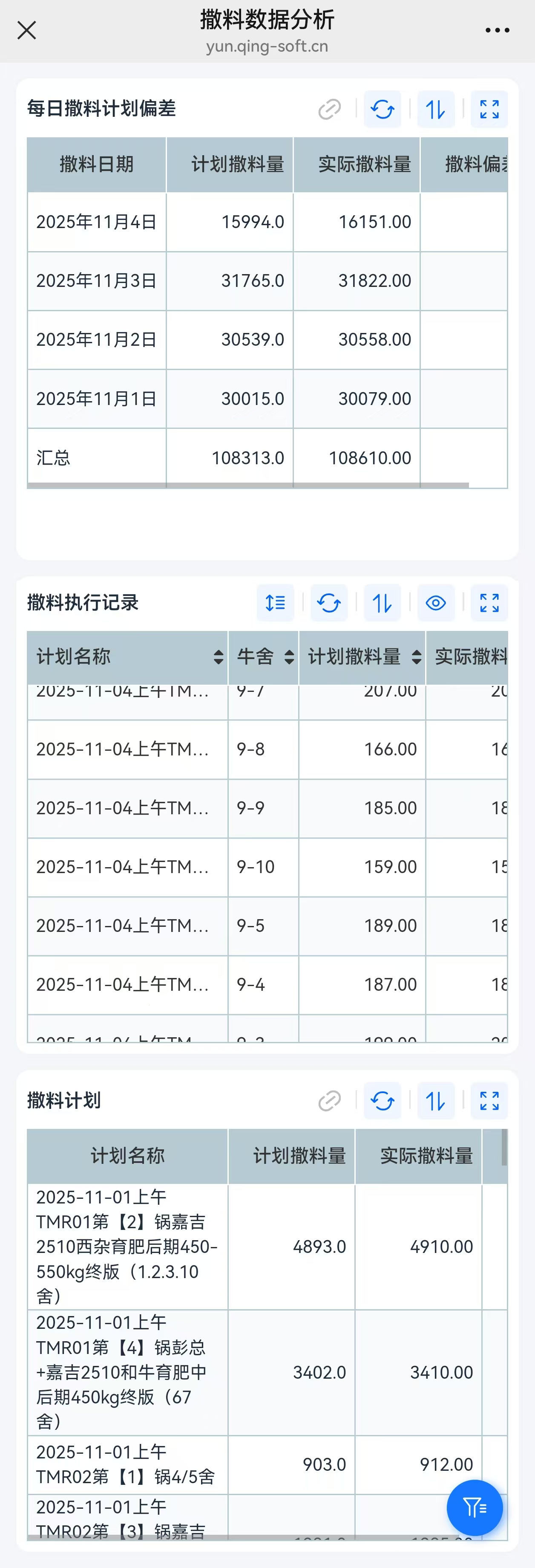Image resolution: width=535 pixels, height=1568 pixels.
Task: Sort 撒料执行记录 by 牛舍 column
Action: 289,657
